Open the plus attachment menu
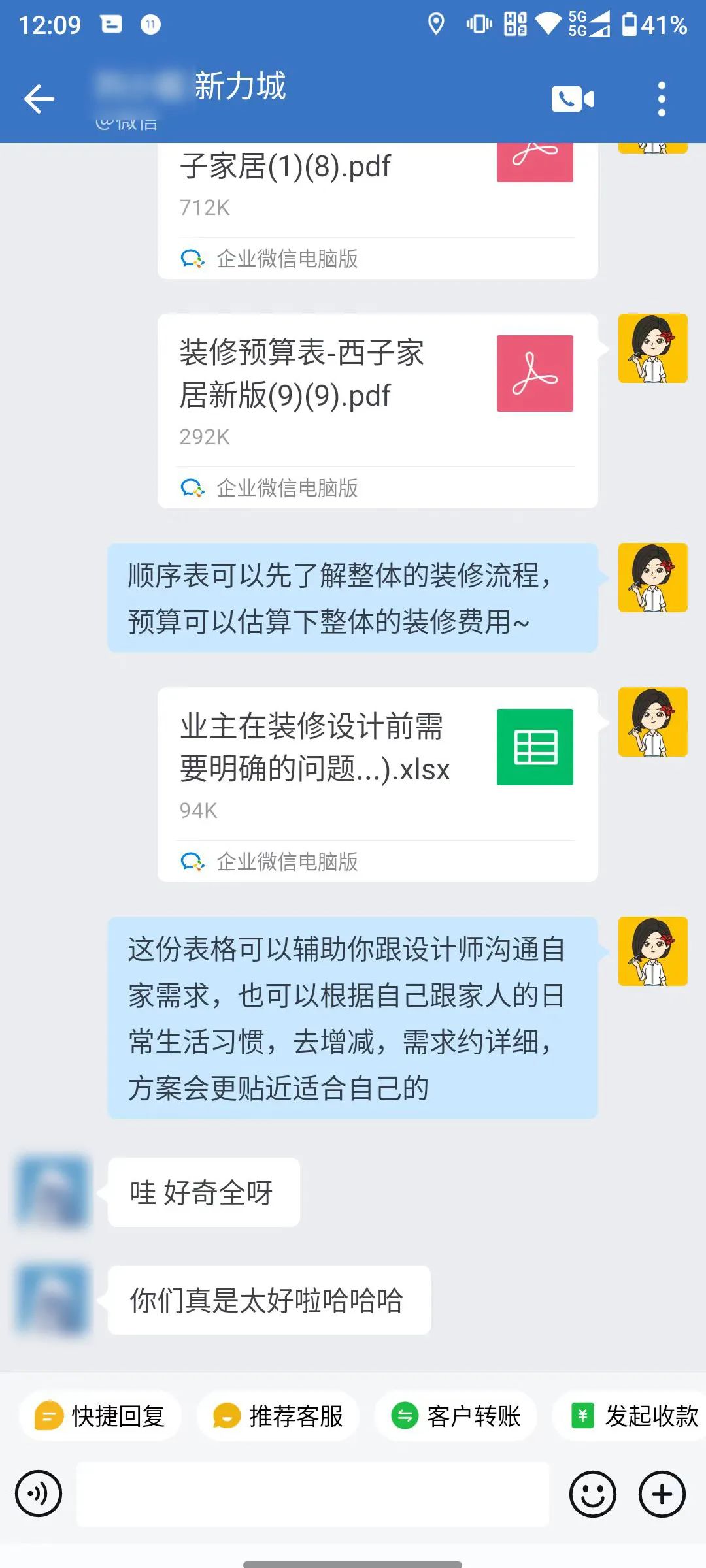 point(662,1494)
